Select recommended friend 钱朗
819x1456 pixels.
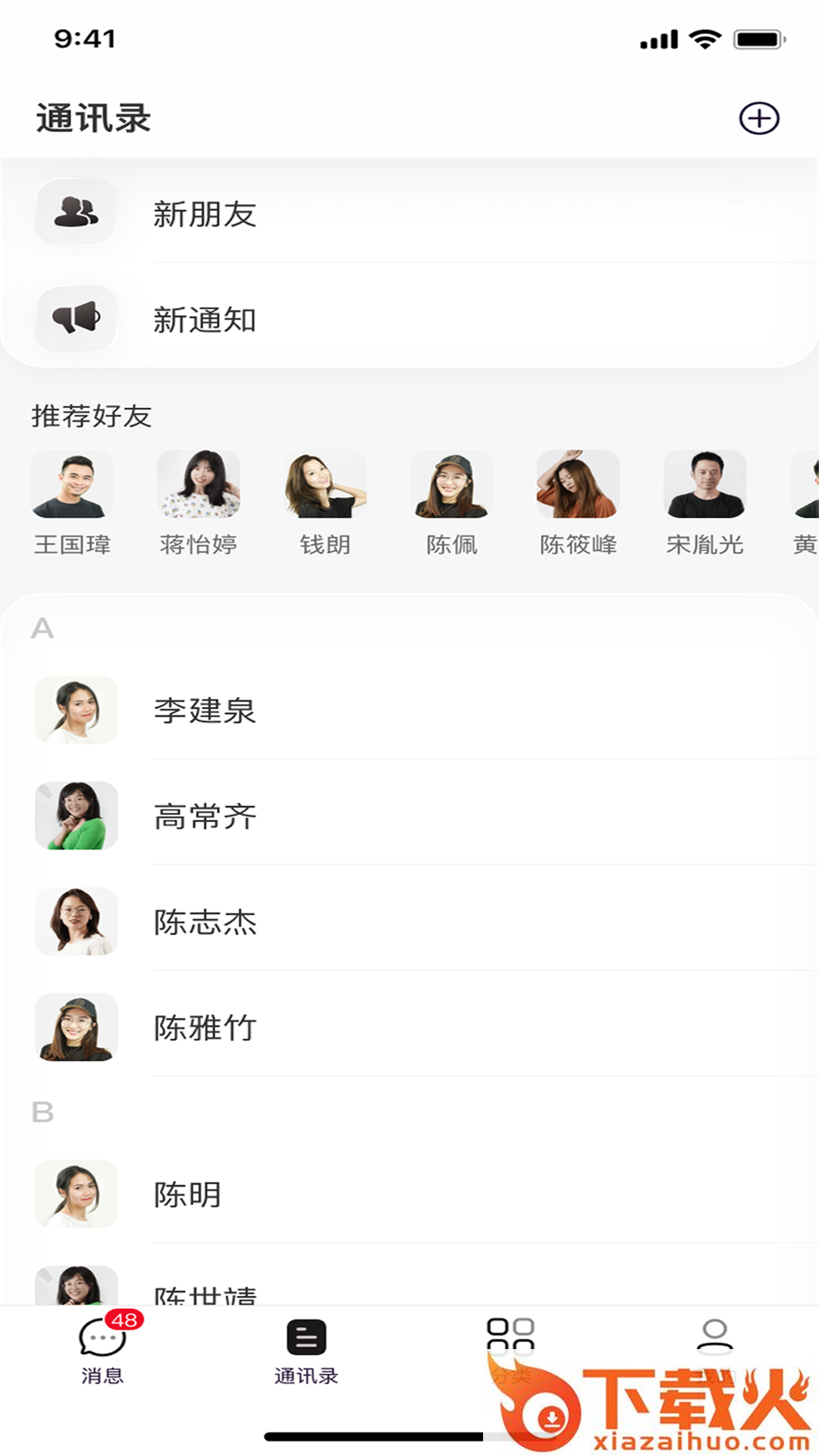tap(325, 504)
